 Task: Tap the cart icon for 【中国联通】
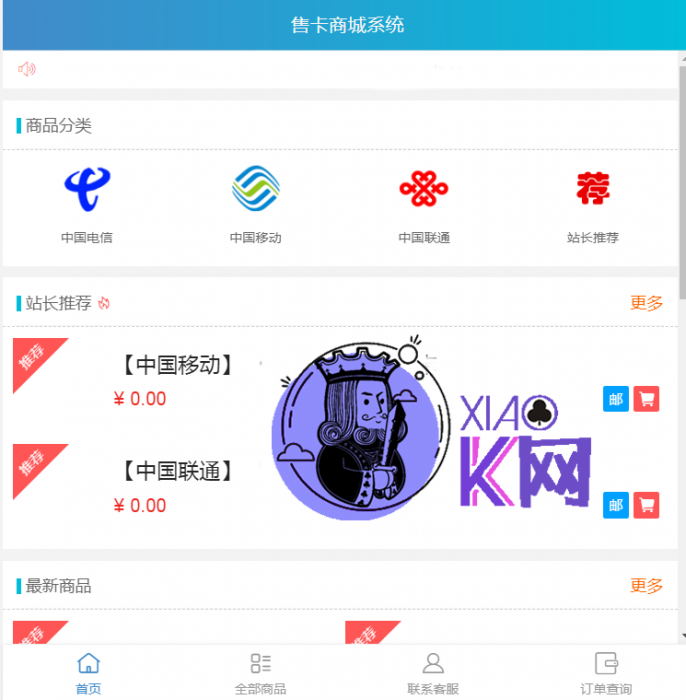click(646, 505)
